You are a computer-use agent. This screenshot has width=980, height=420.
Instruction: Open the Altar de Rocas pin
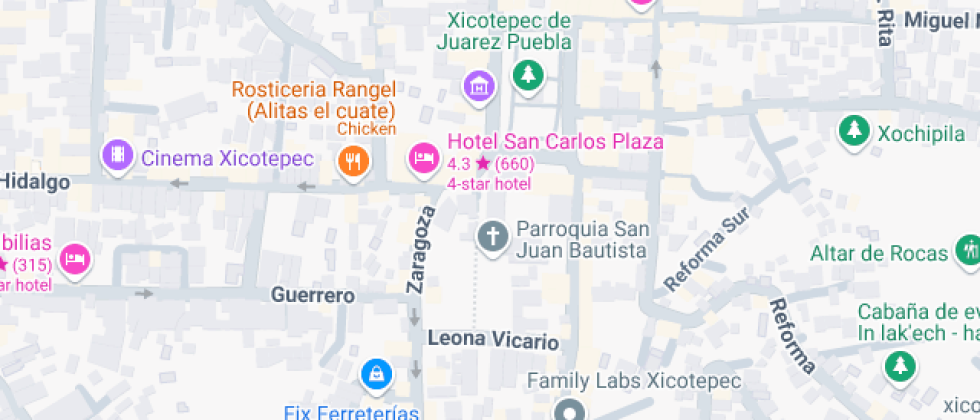[x=967, y=248]
